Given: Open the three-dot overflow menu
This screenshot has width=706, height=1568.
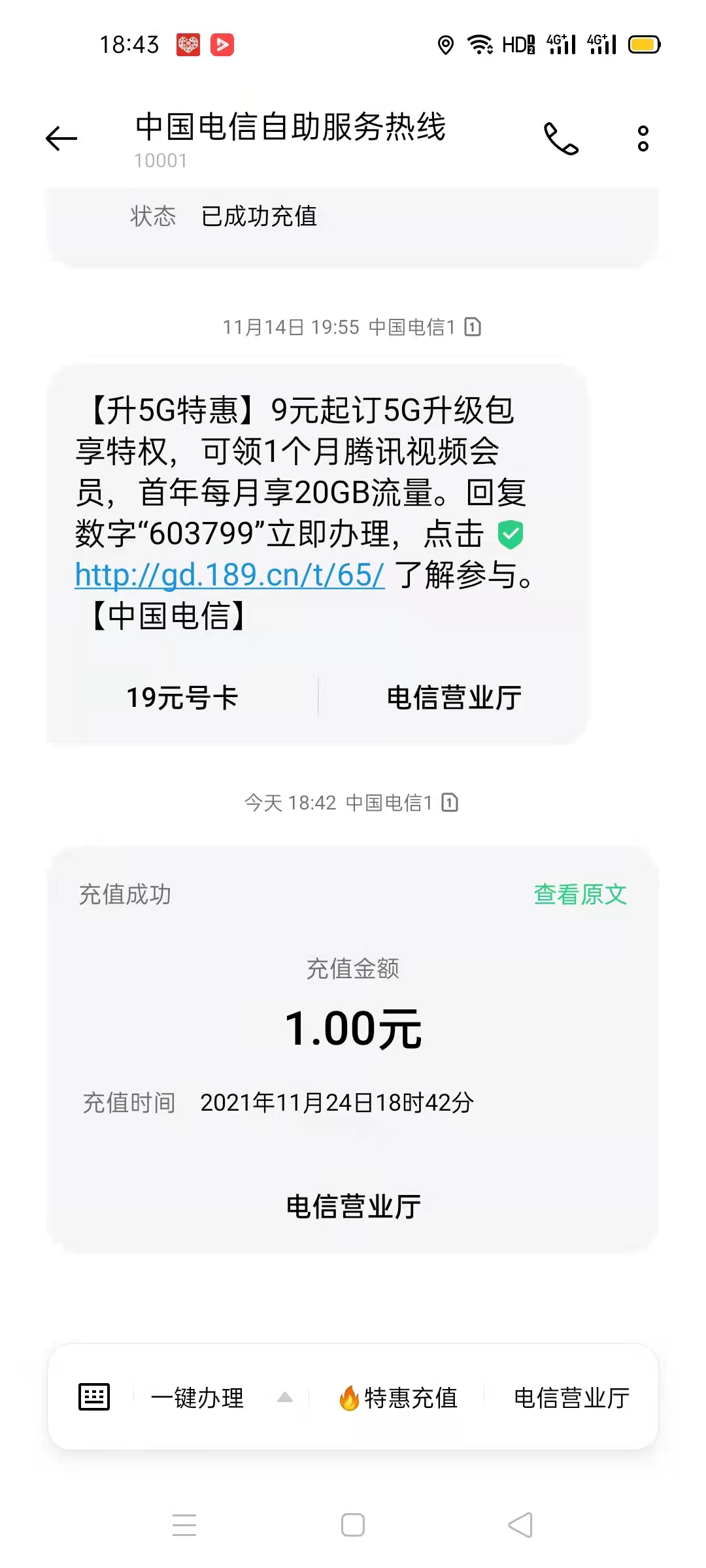Looking at the screenshot, I should (x=643, y=139).
